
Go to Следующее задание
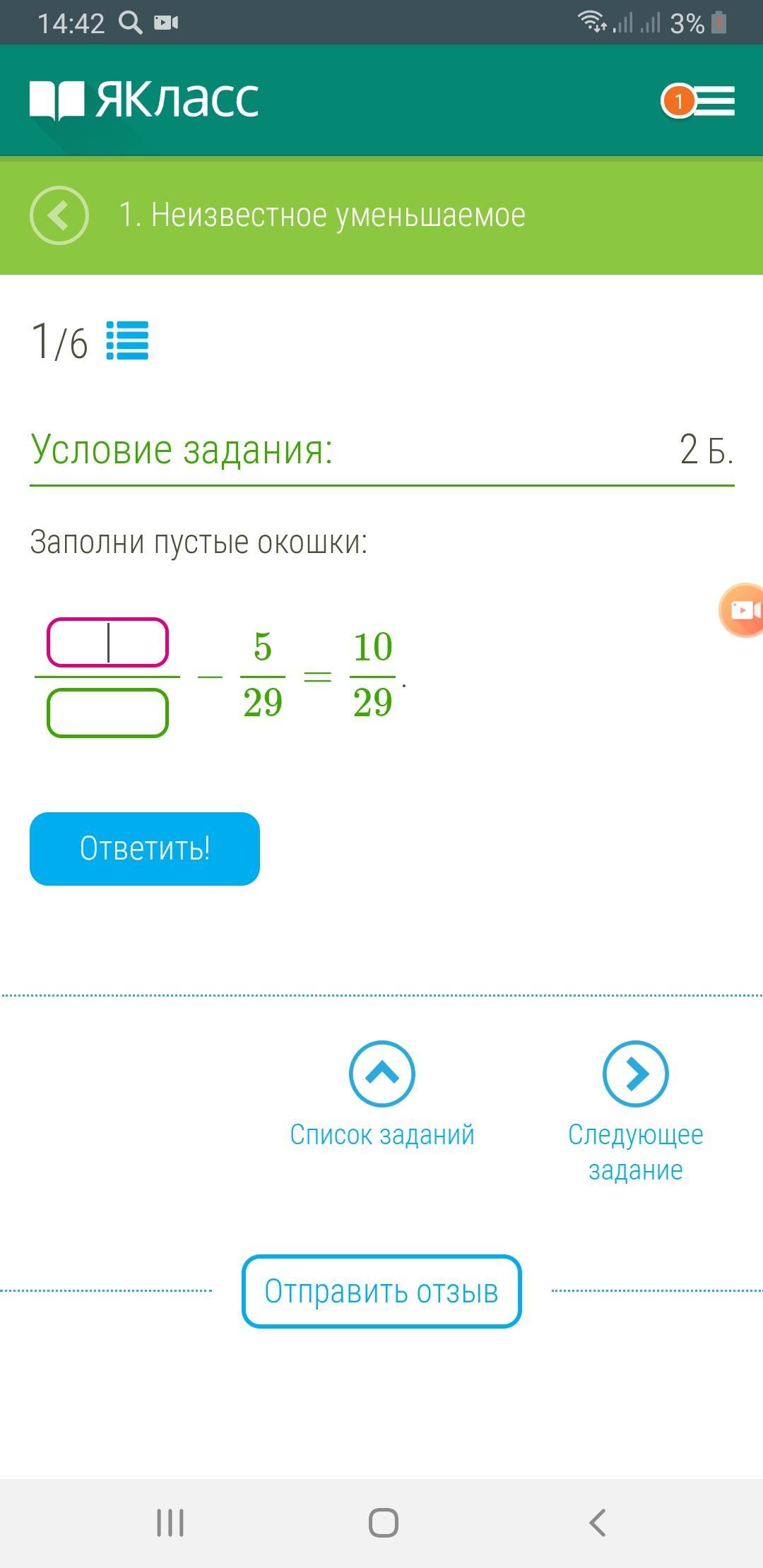coord(635,1109)
